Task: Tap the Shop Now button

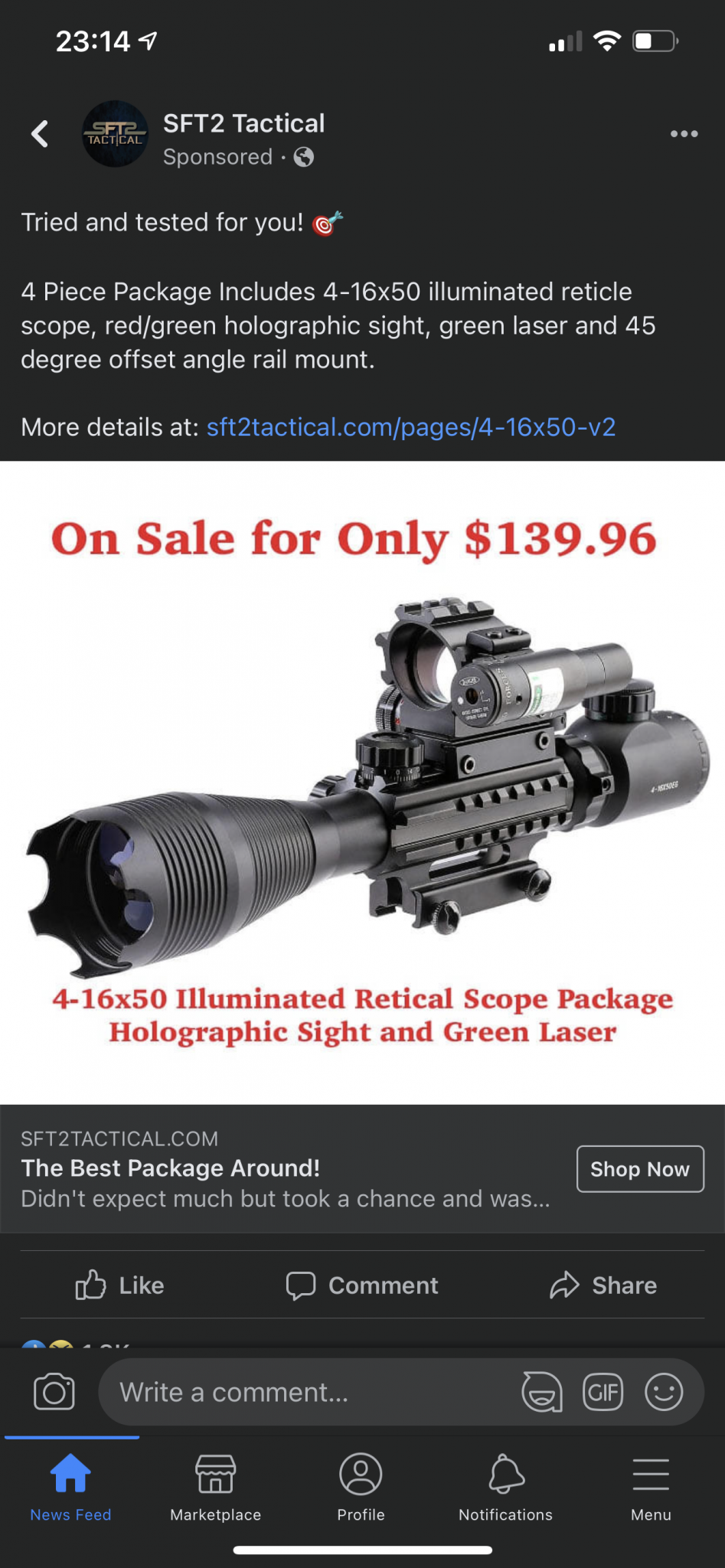Action: [x=640, y=1169]
